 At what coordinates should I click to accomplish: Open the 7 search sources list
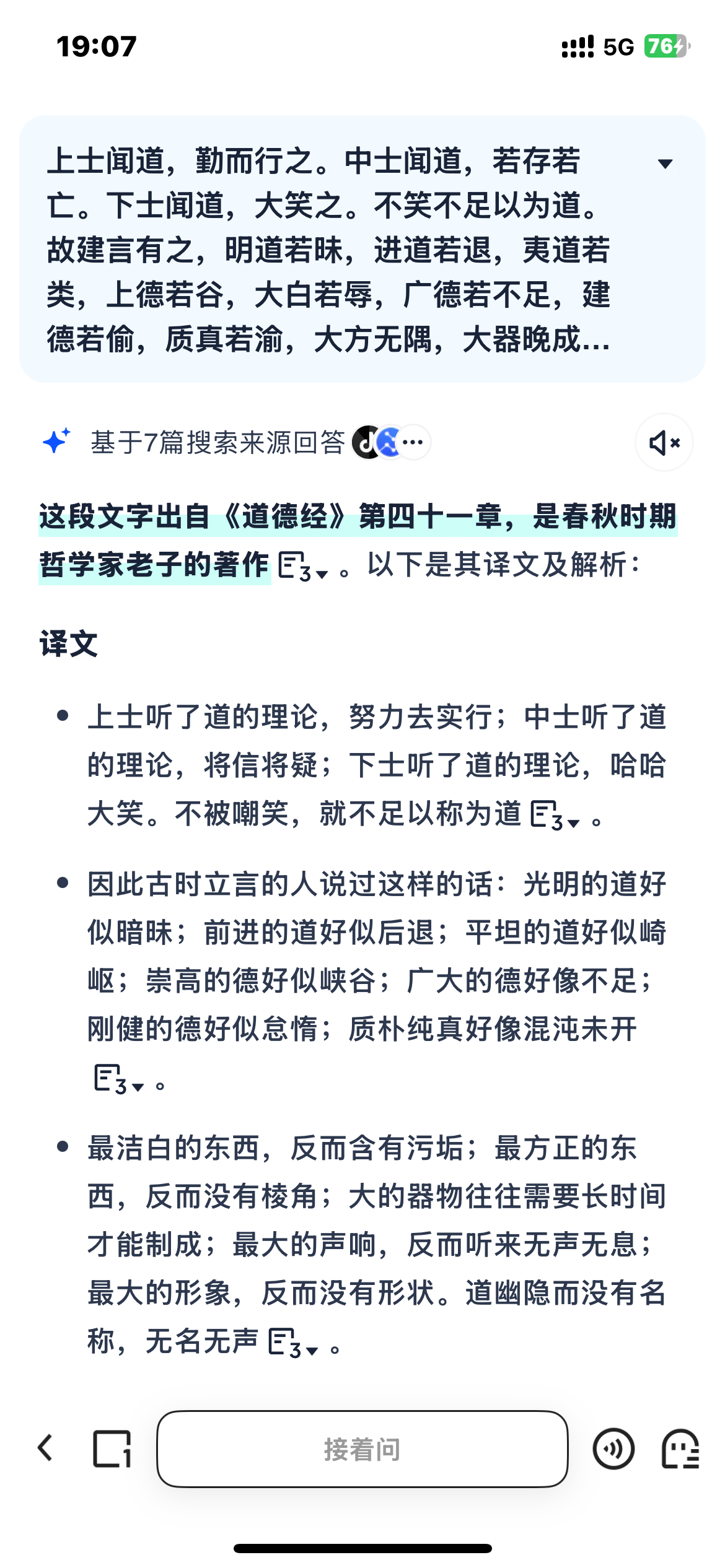(x=235, y=442)
